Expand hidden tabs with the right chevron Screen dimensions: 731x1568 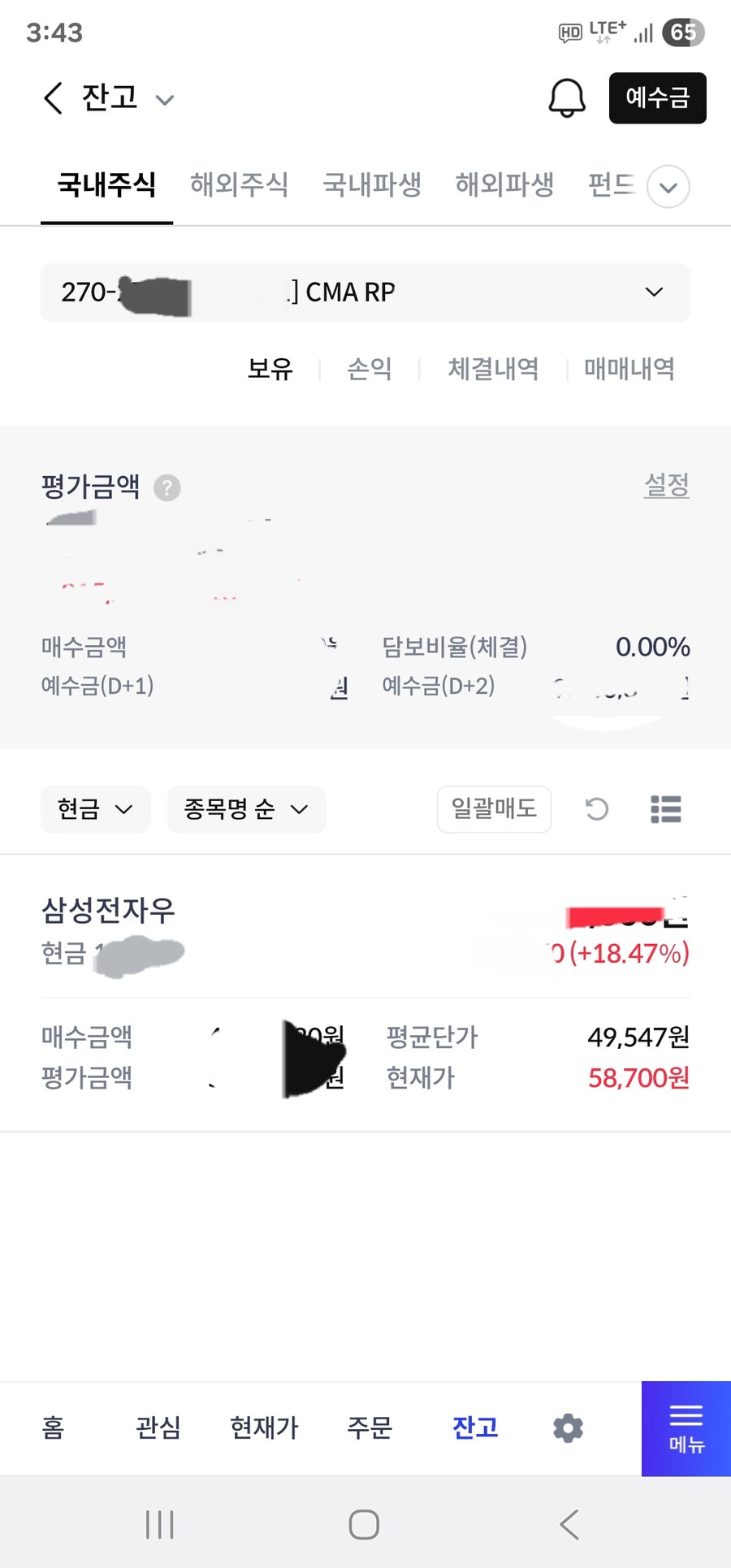coord(668,187)
